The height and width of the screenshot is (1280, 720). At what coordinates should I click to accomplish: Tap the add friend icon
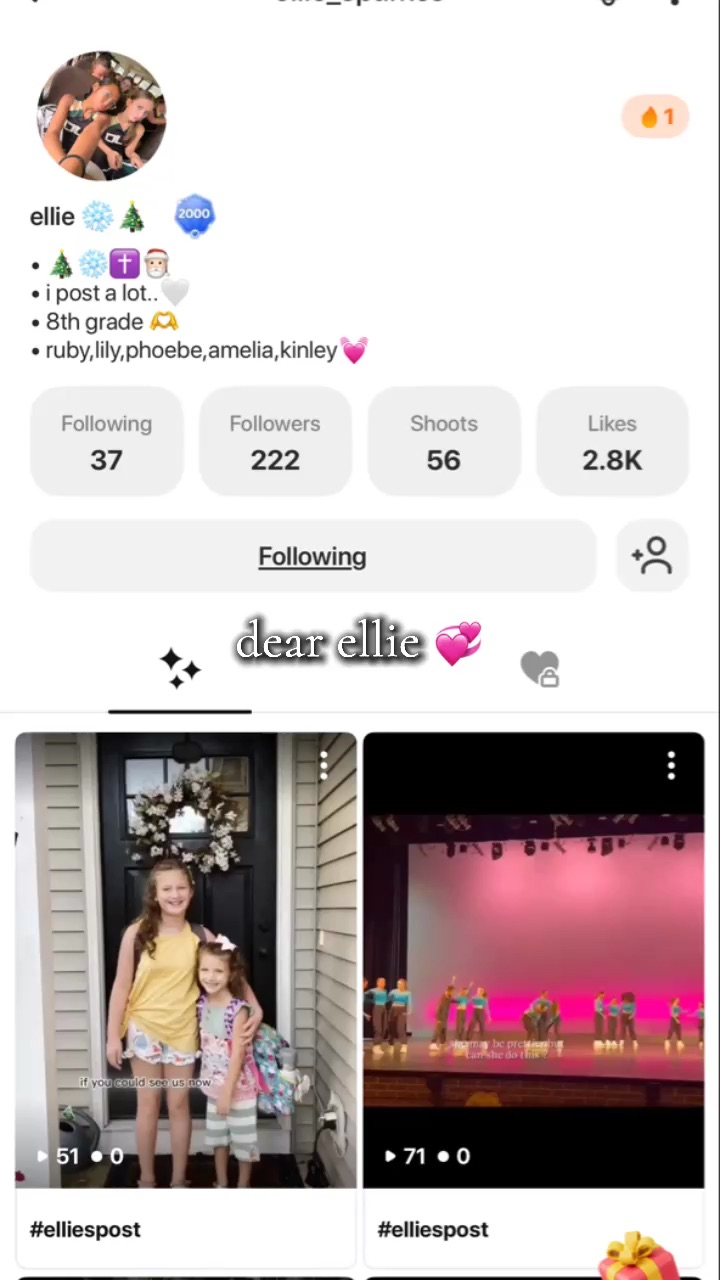click(652, 556)
